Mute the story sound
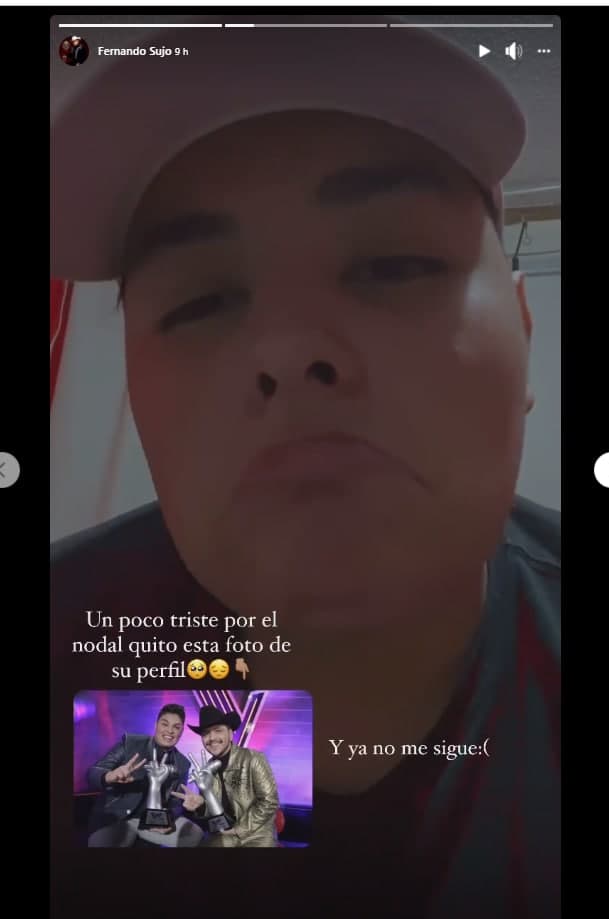 click(x=513, y=51)
